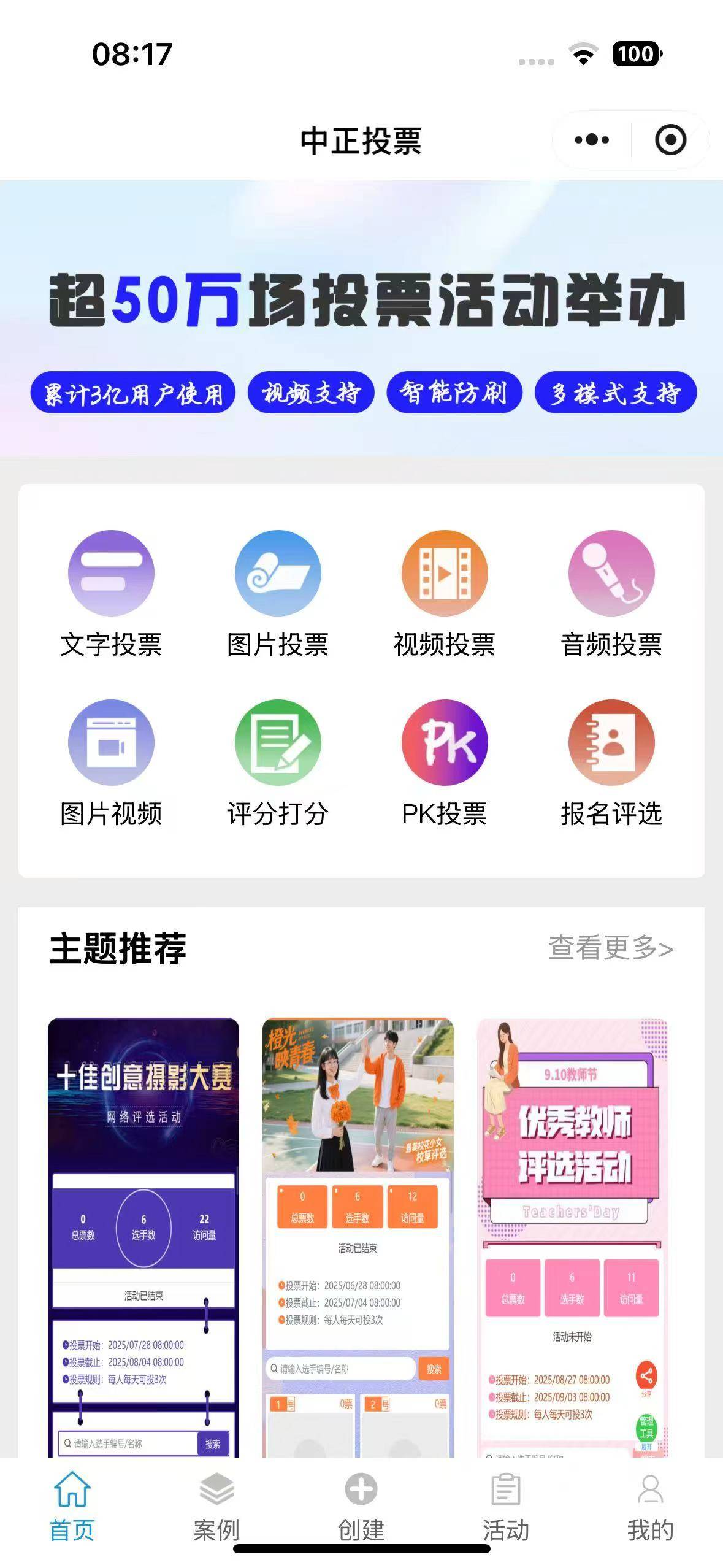Open 文字投票 text voting
723x1568 pixels.
coord(111,593)
